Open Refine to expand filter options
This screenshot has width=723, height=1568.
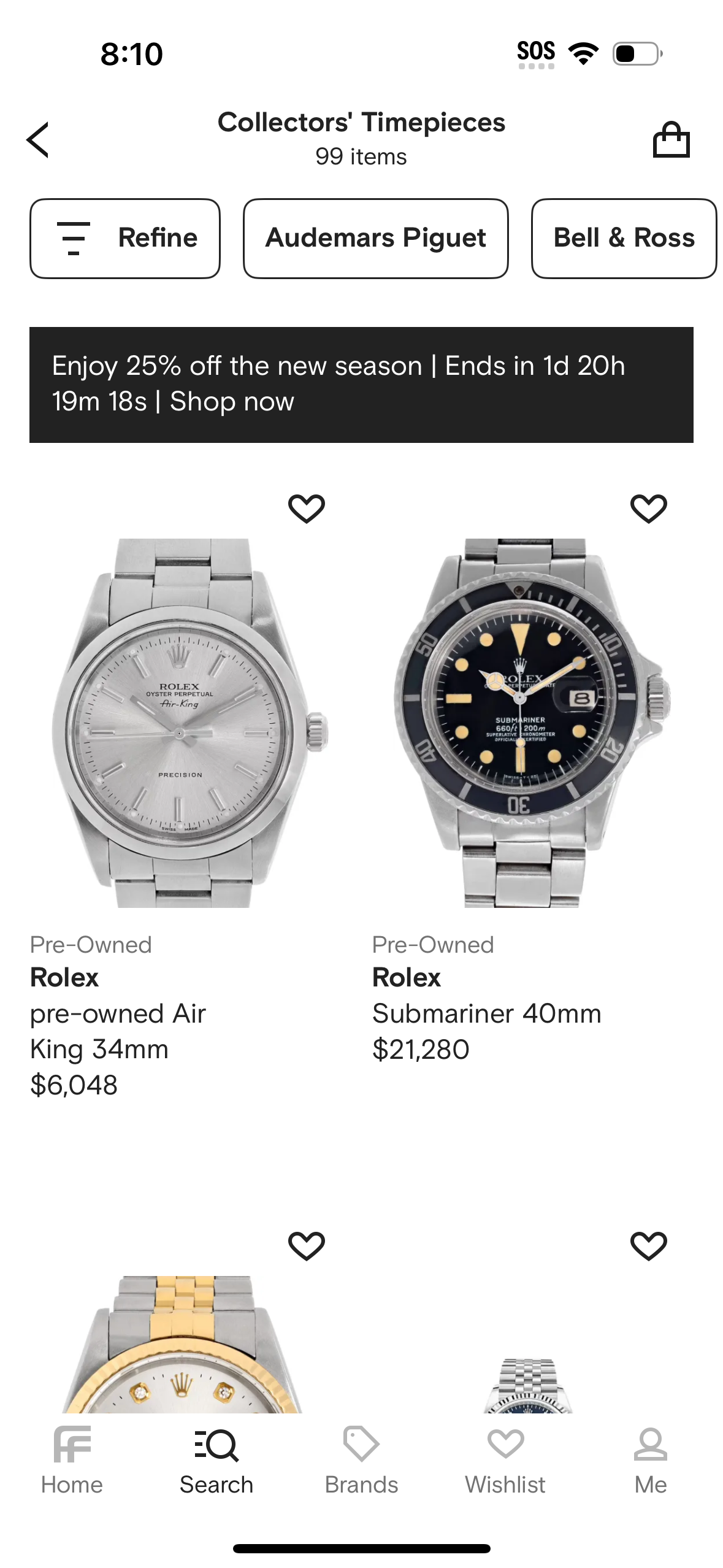click(x=124, y=238)
